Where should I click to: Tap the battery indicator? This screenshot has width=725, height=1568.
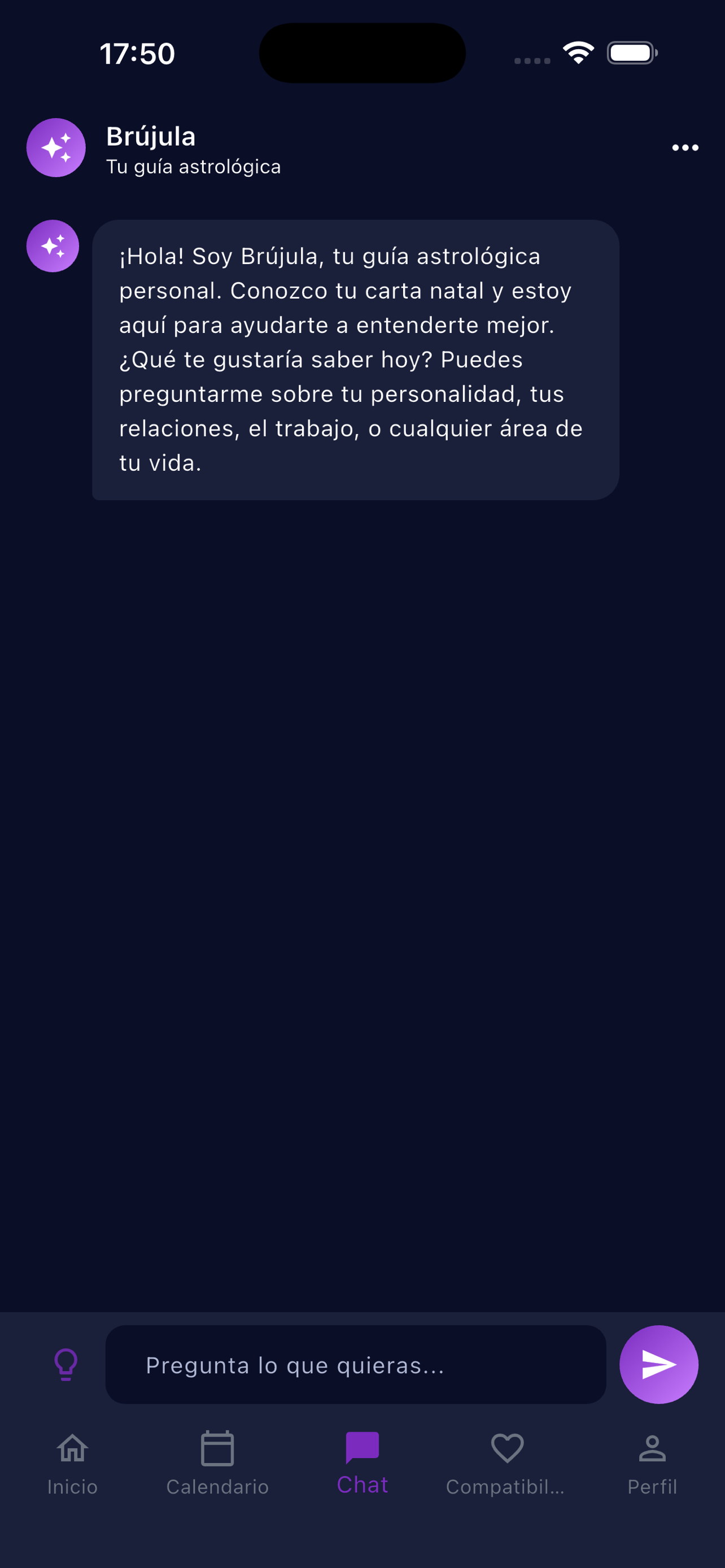pyautogui.click(x=632, y=53)
